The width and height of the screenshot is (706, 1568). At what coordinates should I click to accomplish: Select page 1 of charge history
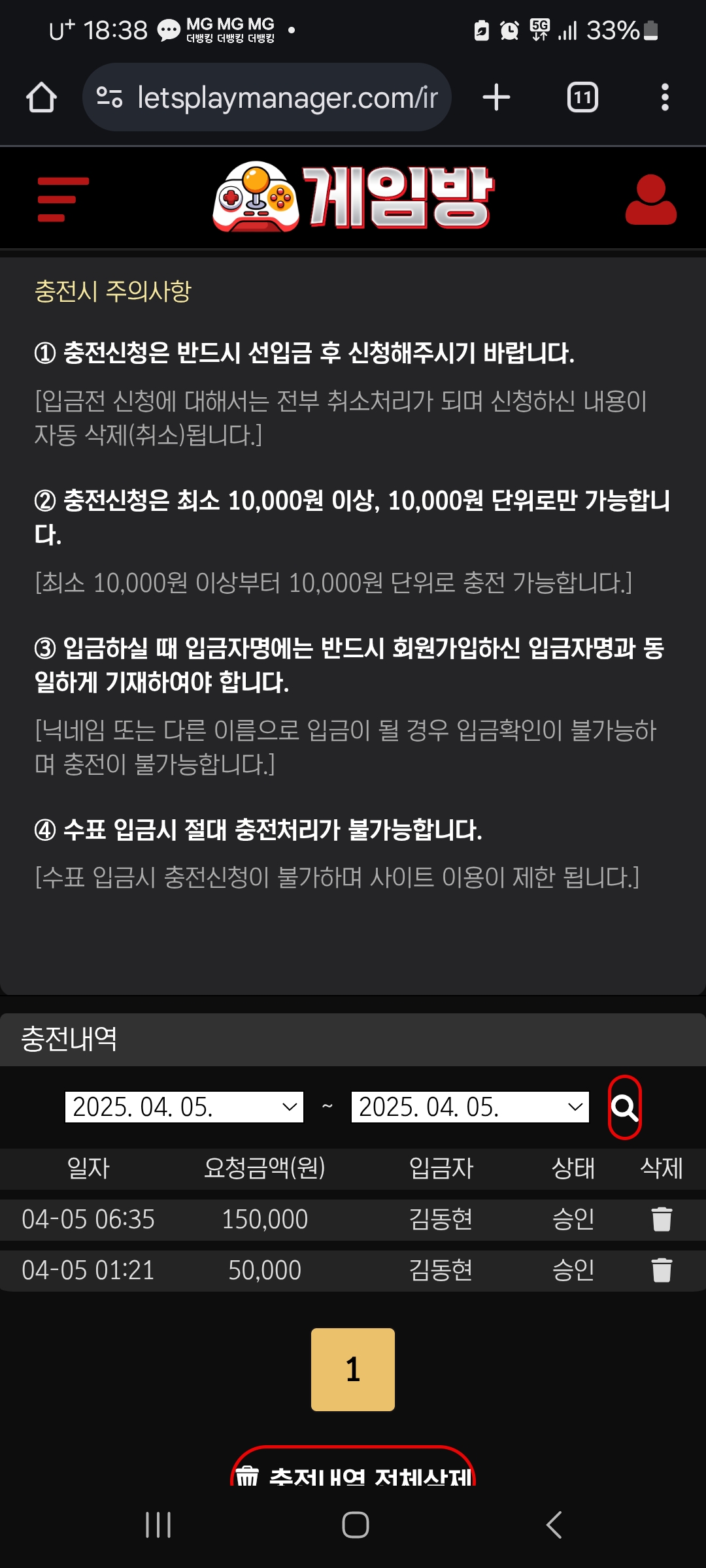click(353, 1369)
